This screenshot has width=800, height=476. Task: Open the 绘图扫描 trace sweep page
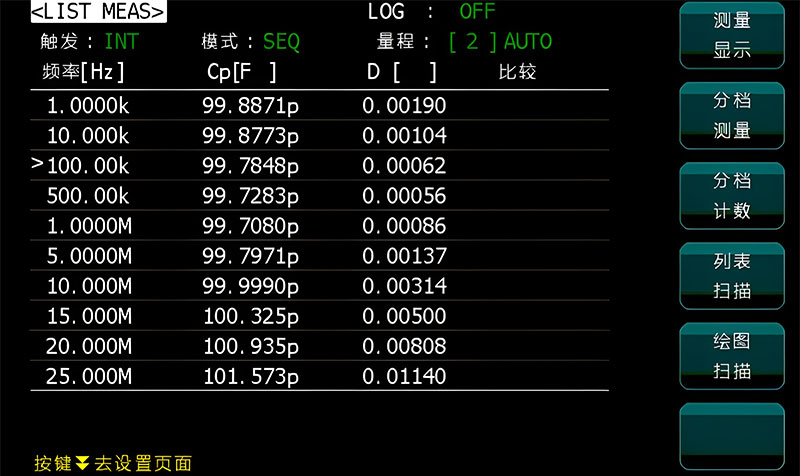coord(732,356)
